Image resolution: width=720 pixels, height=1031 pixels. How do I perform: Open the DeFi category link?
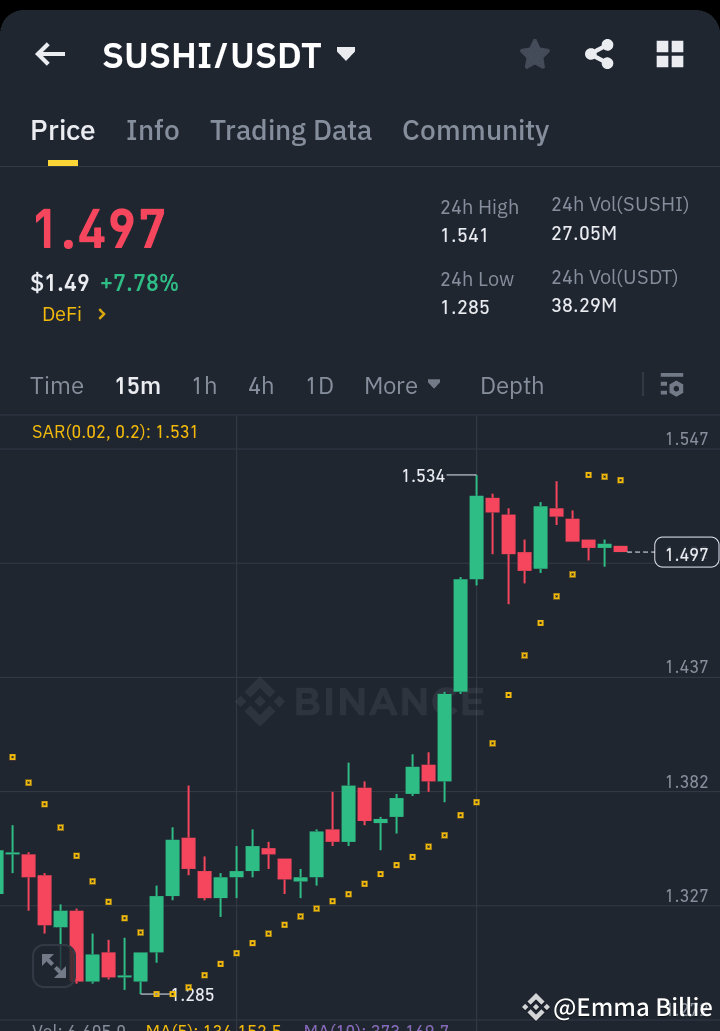click(x=60, y=313)
